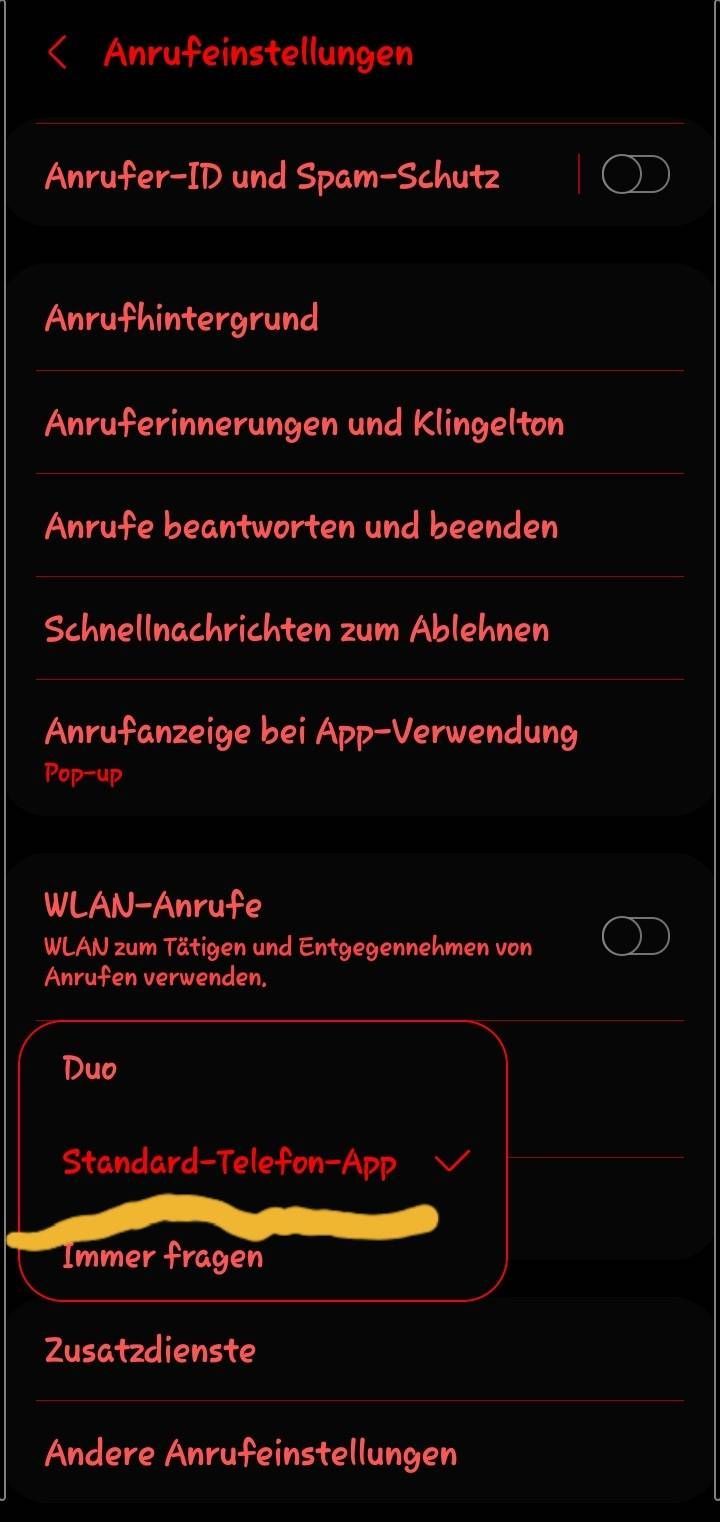Select Duo in the popup
The height and width of the screenshot is (1522, 720).
pos(90,1068)
